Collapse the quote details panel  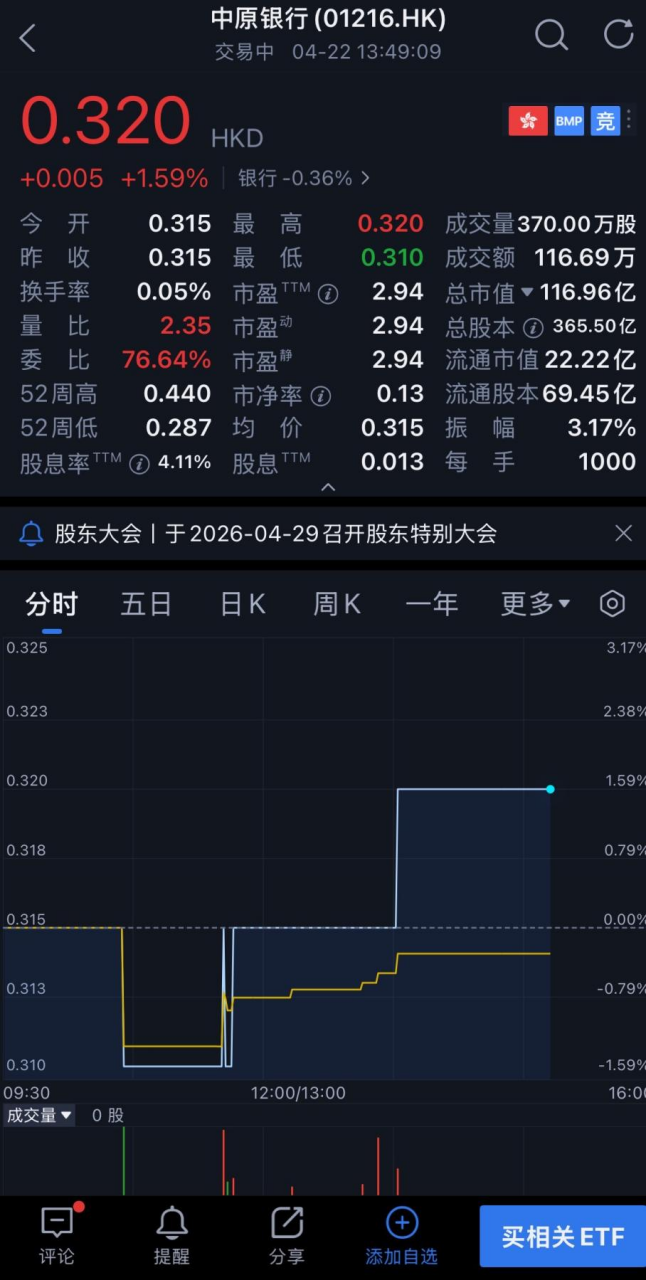point(327,488)
